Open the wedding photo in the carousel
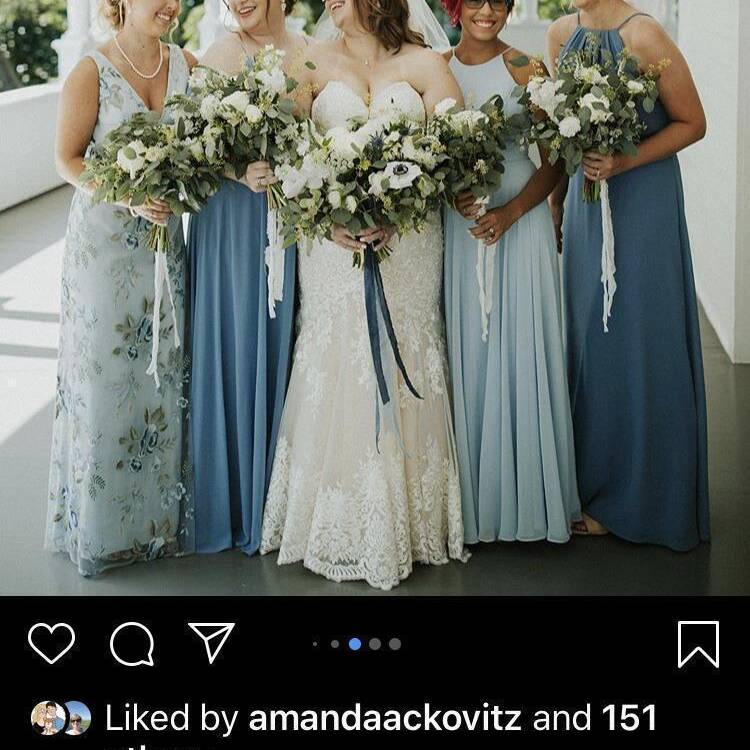 pyautogui.click(x=375, y=300)
